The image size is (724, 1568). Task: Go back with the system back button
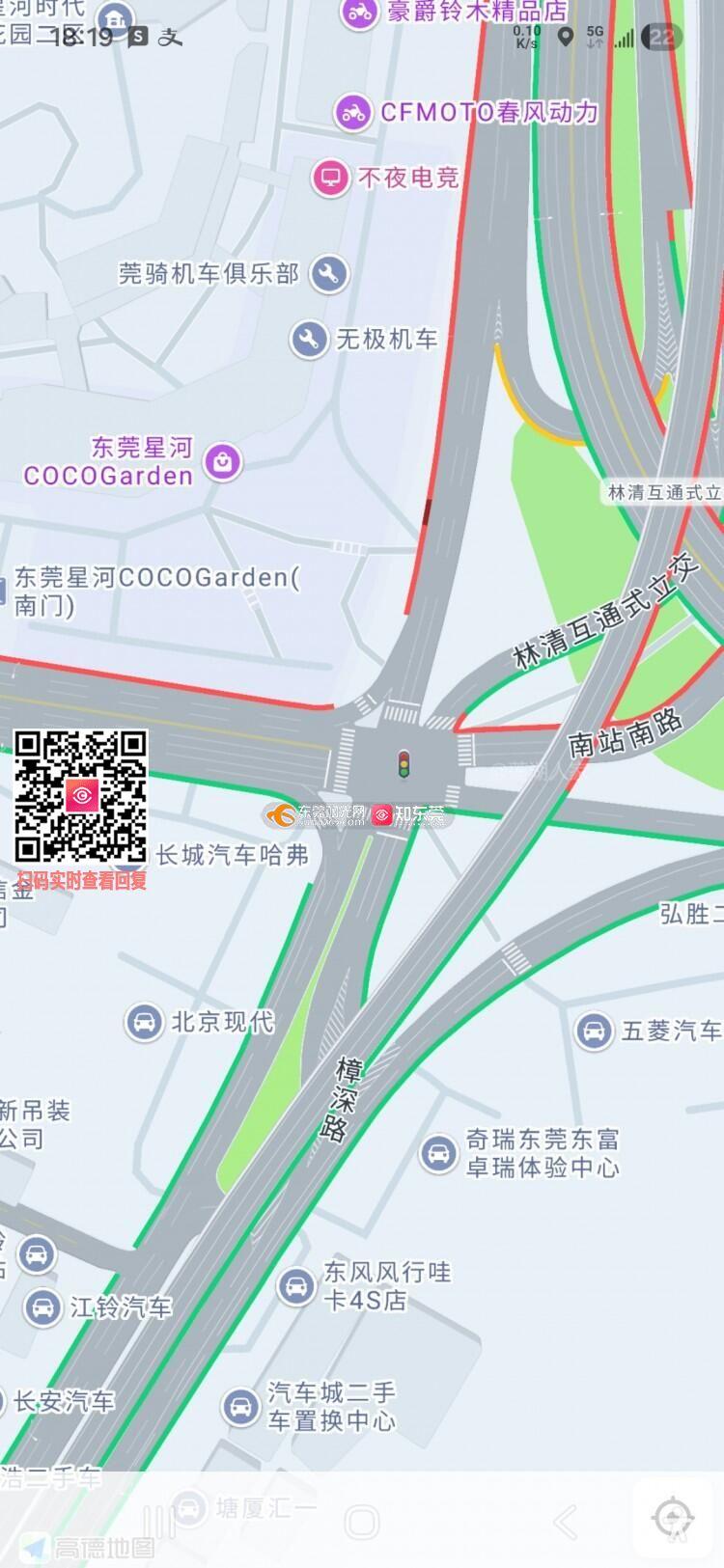(566, 1523)
